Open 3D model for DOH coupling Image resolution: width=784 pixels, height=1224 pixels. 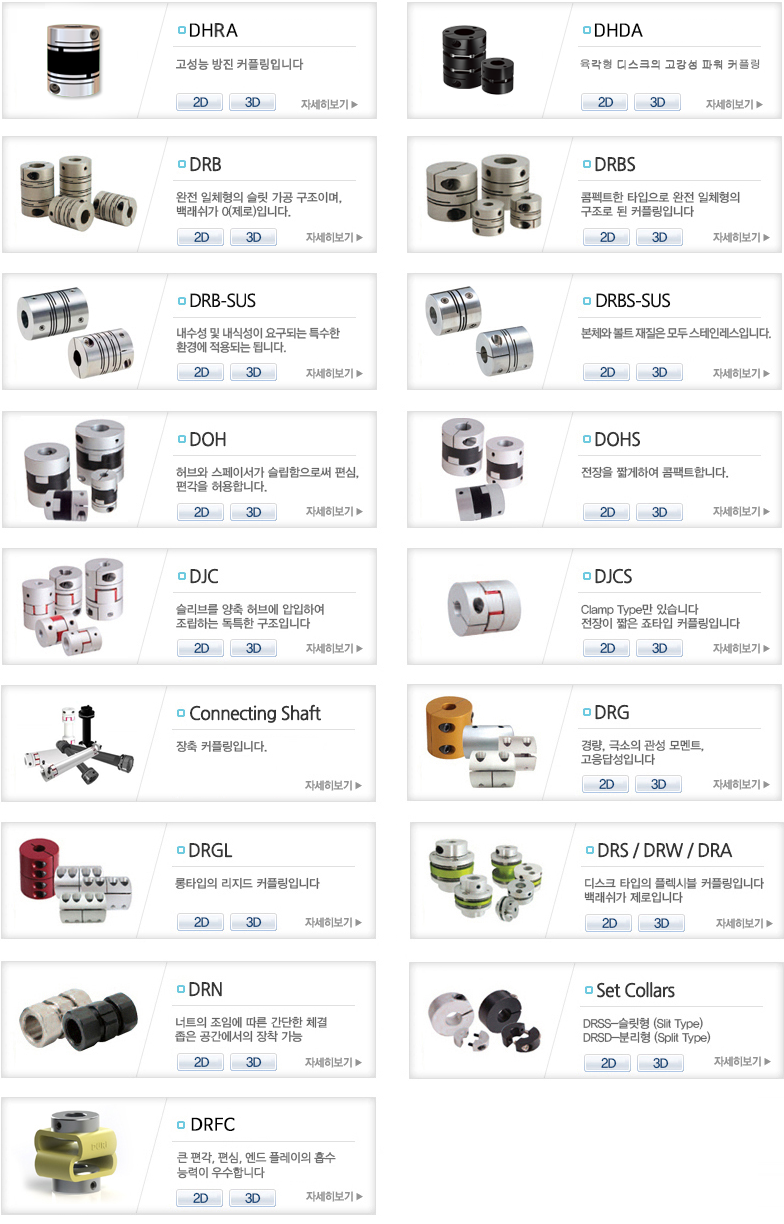[253, 512]
